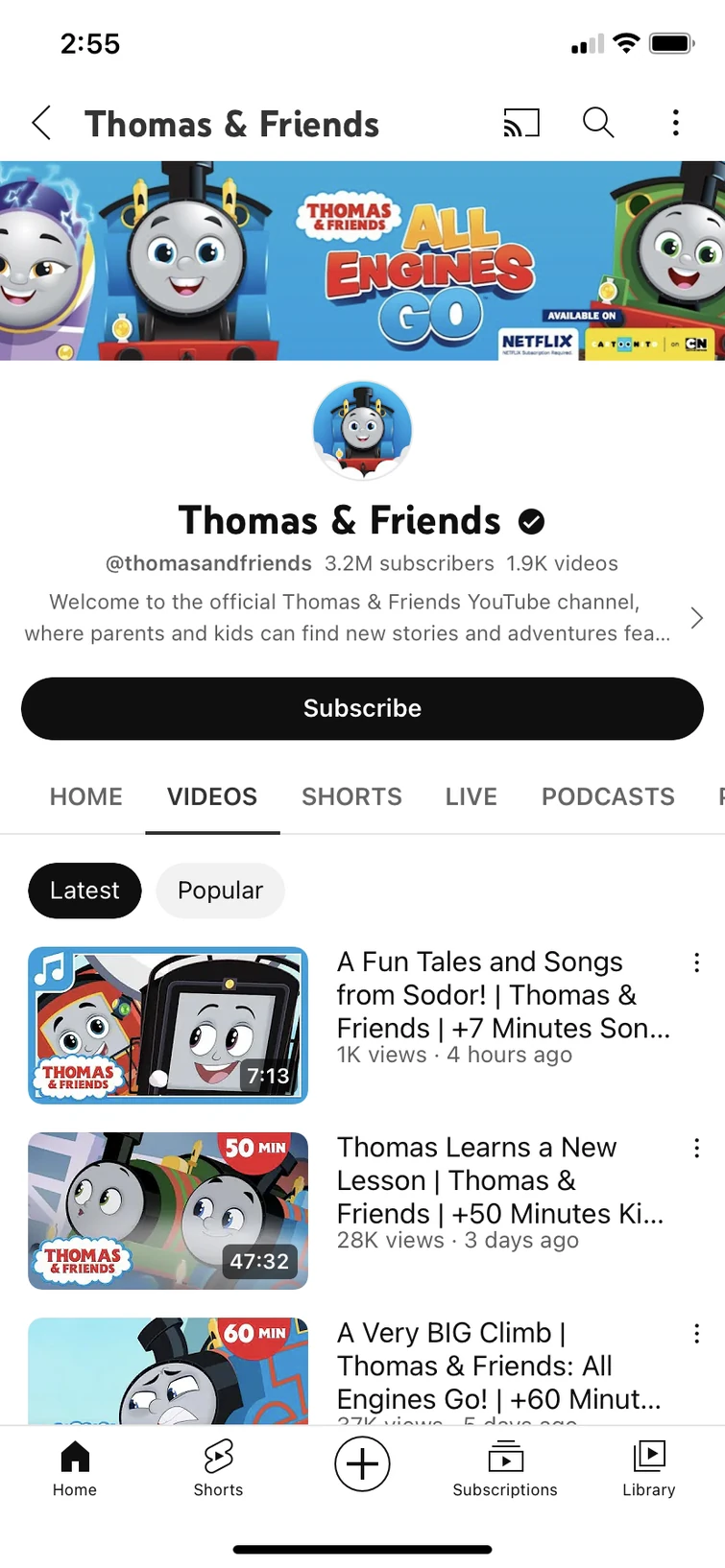Open the channel's three-dot menu
The image size is (725, 1568).
[x=676, y=123]
